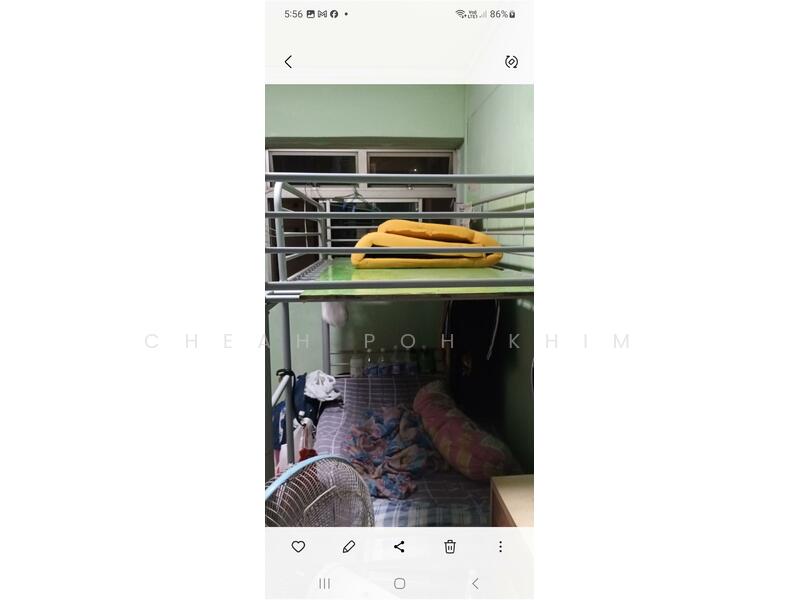800x600 pixels.
Task: Tap the auto-rotate icon at top right
Action: (x=511, y=62)
